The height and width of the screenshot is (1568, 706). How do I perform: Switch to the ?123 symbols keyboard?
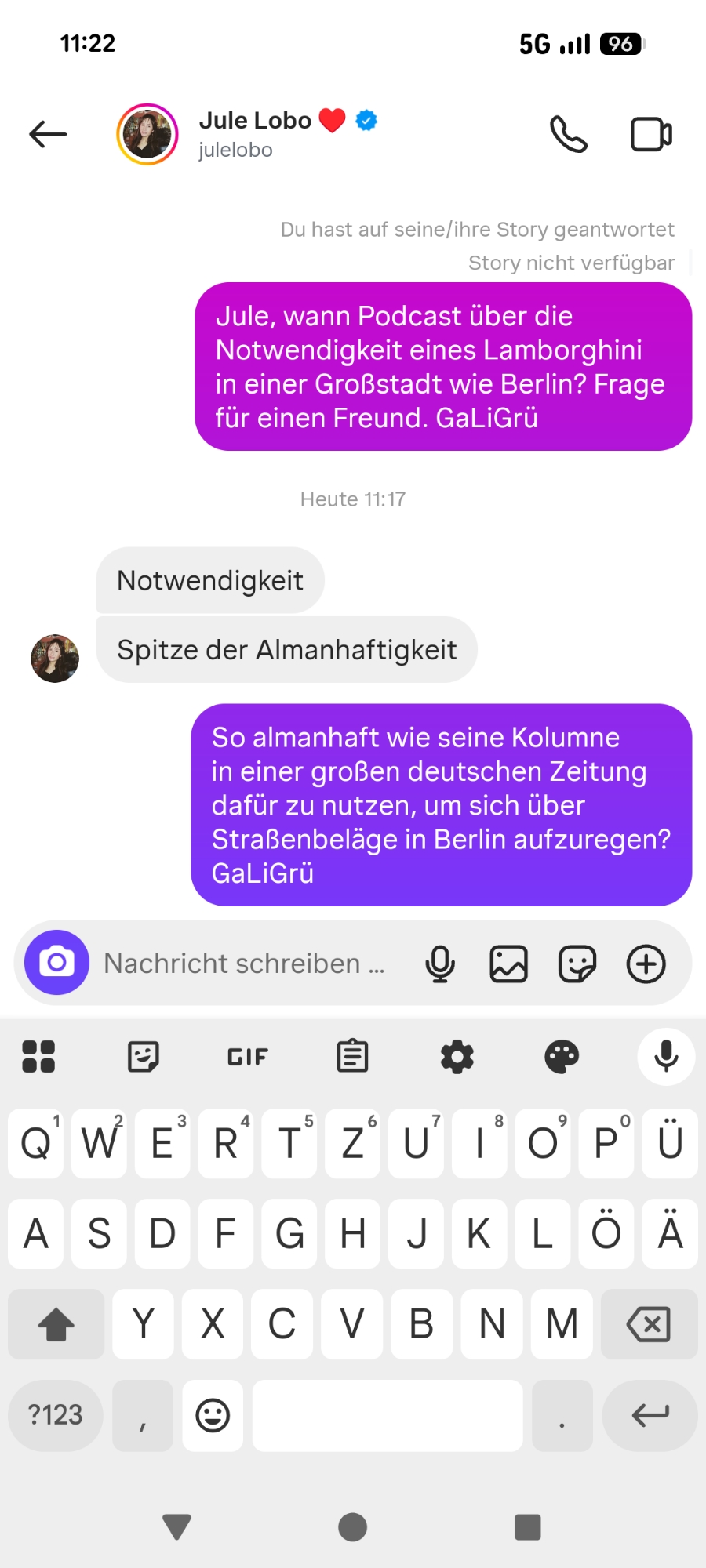pos(56,1415)
